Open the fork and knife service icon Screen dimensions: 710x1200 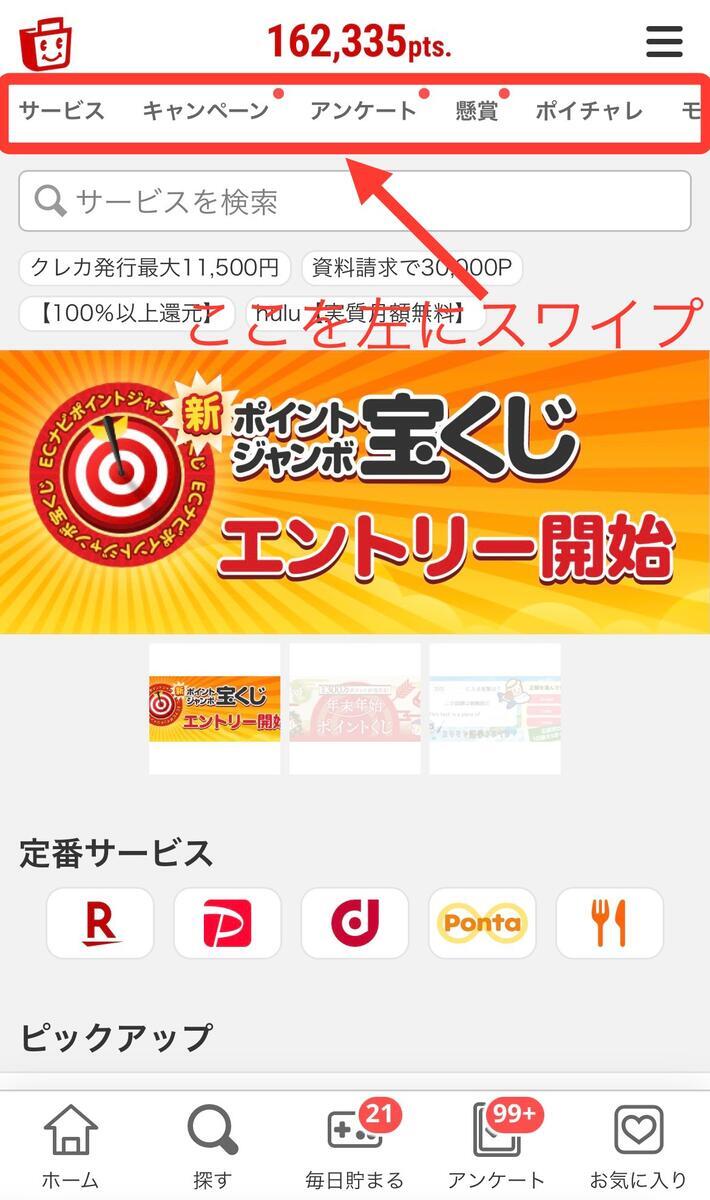pyautogui.click(x=610, y=923)
